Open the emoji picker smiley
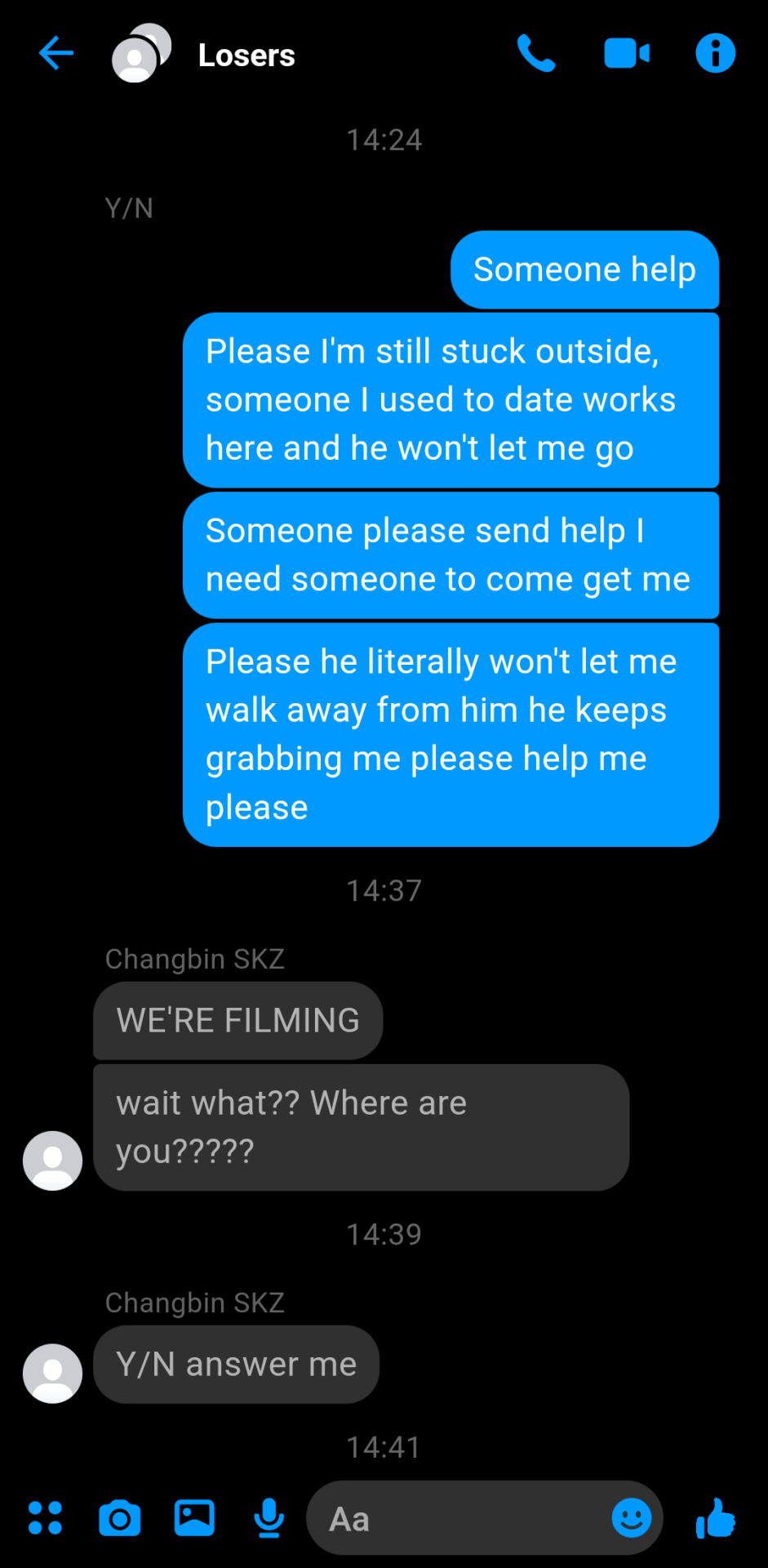768x1568 pixels. (x=632, y=1518)
